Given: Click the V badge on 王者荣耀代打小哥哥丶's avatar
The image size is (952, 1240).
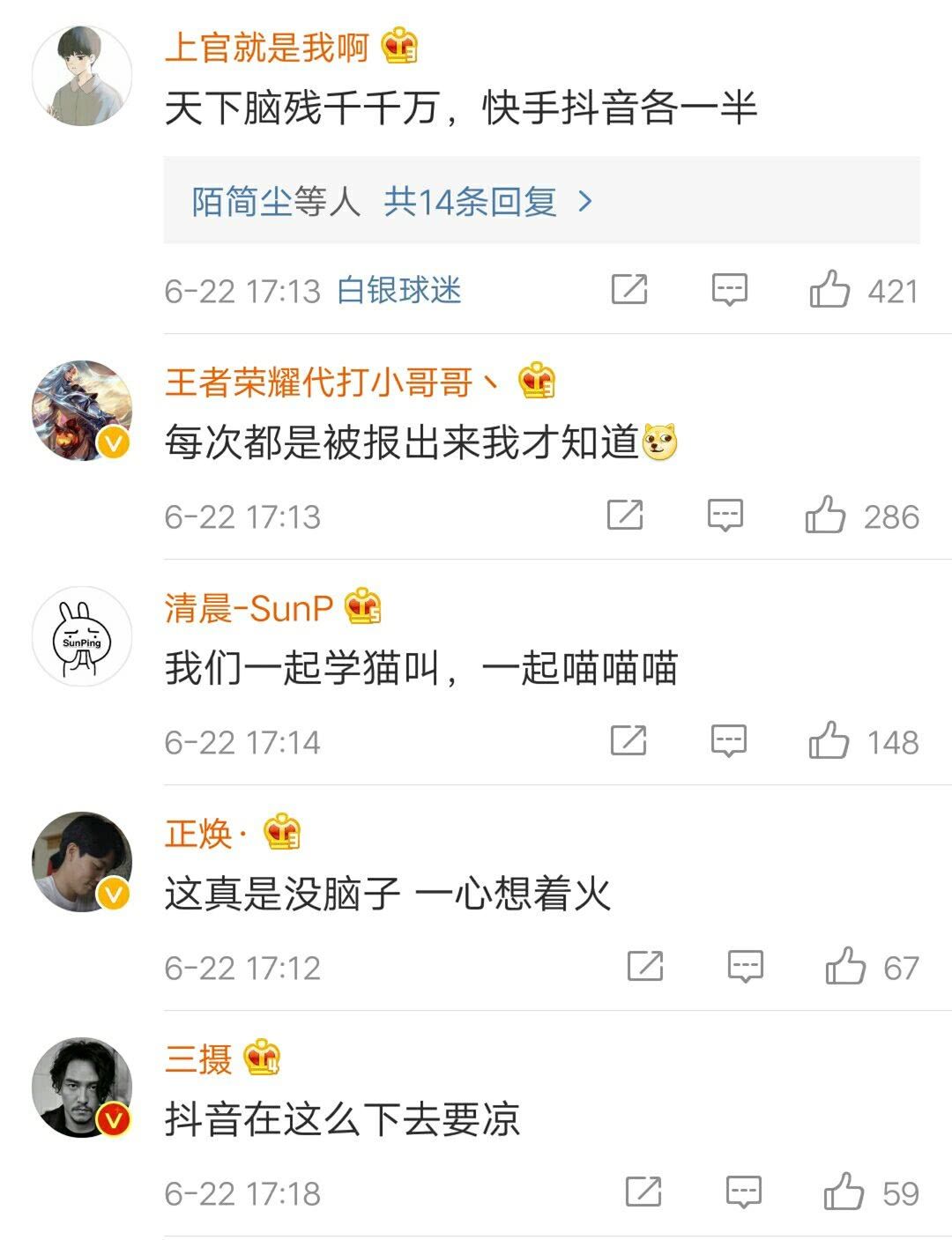Looking at the screenshot, I should click(112, 443).
